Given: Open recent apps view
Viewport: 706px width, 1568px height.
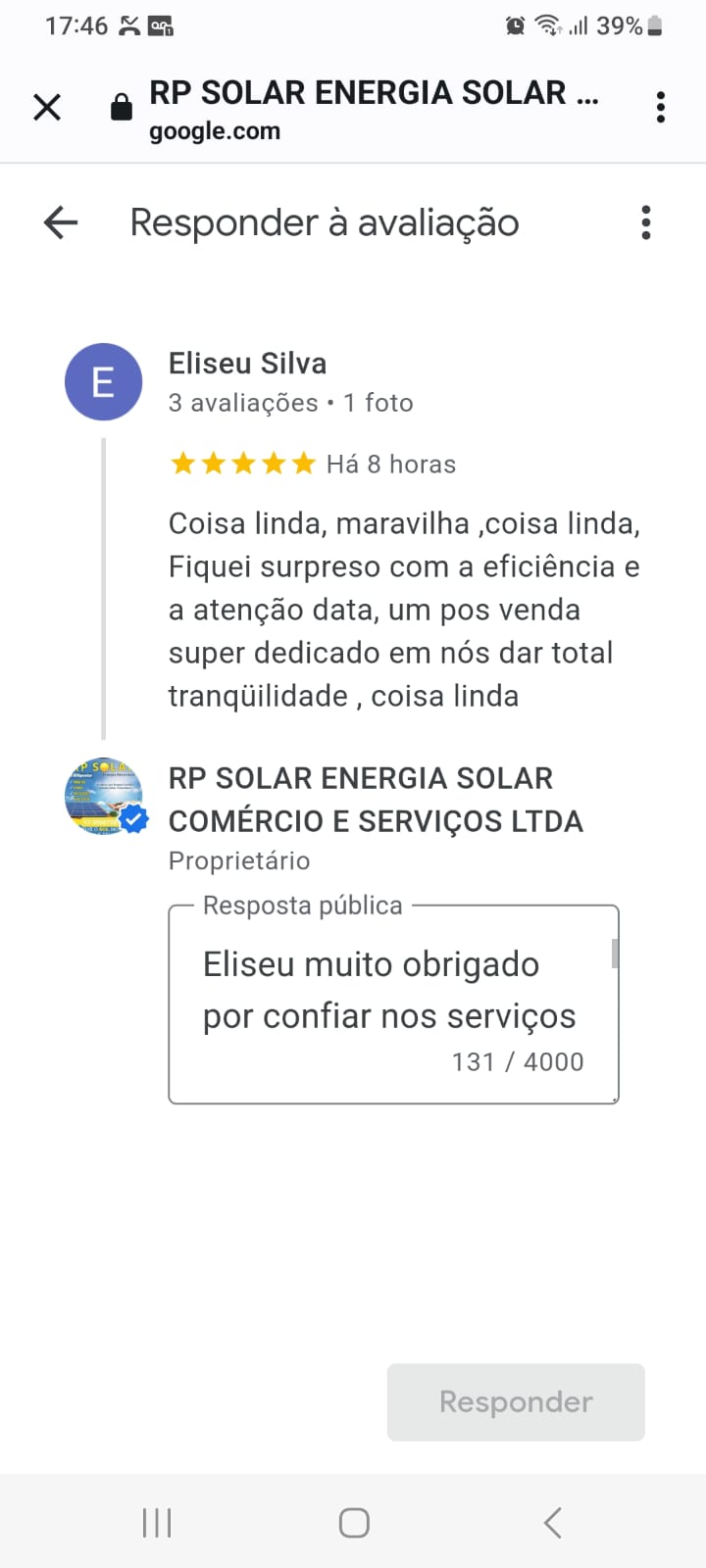Looking at the screenshot, I should tap(157, 1523).
